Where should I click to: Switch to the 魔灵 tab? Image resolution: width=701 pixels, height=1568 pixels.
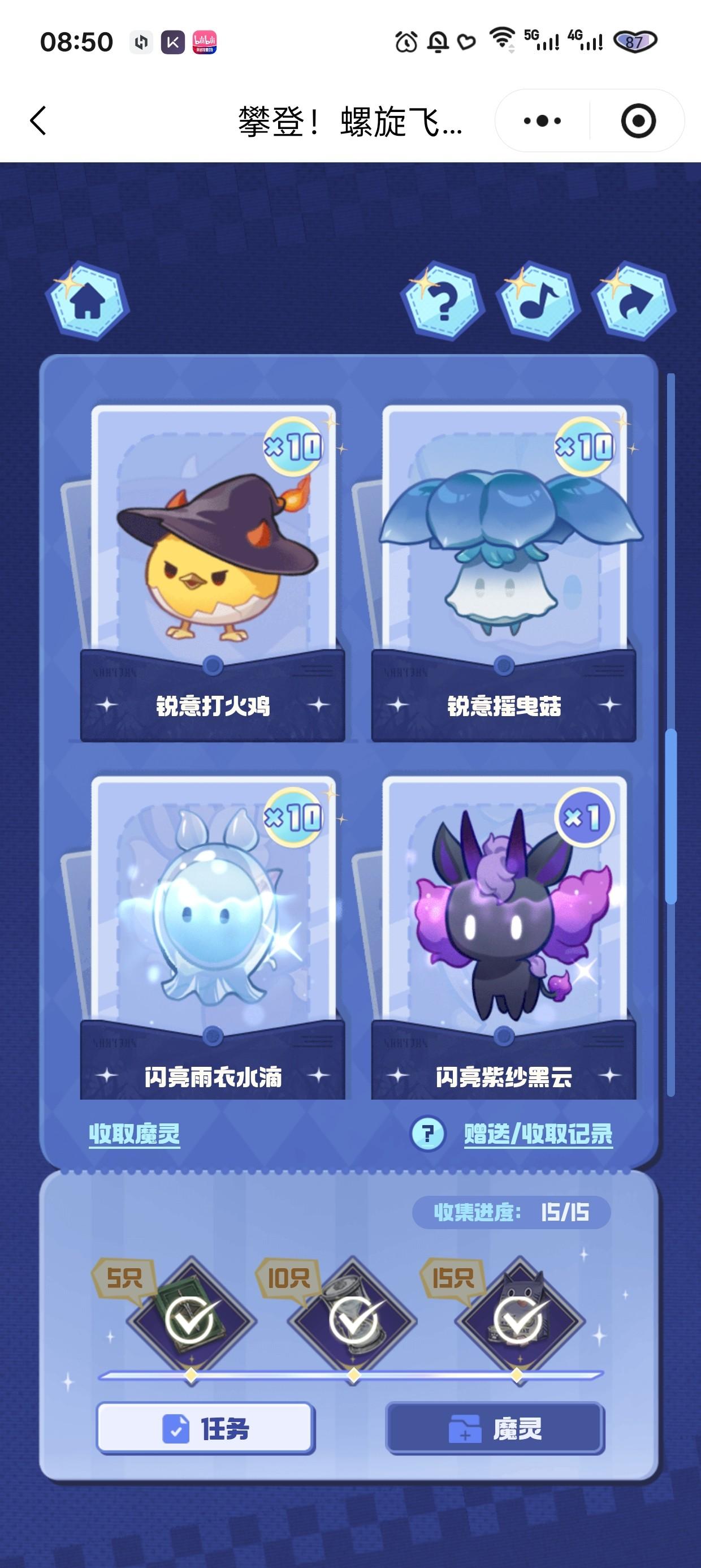coord(495,1428)
